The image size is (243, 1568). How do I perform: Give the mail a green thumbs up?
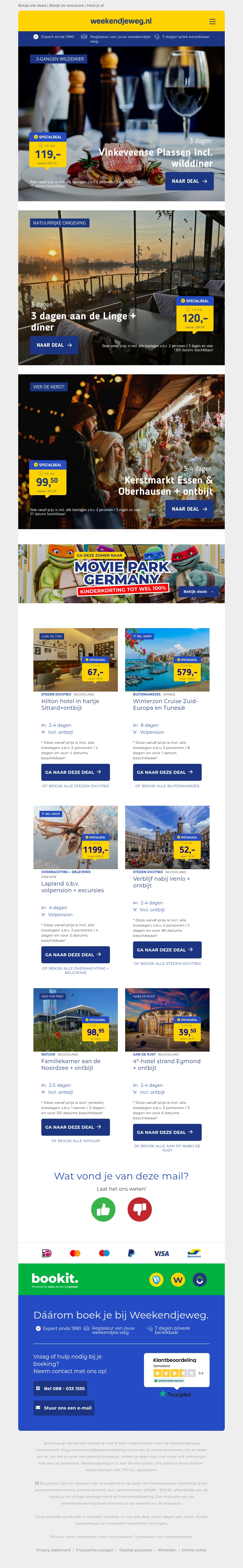point(103,1209)
